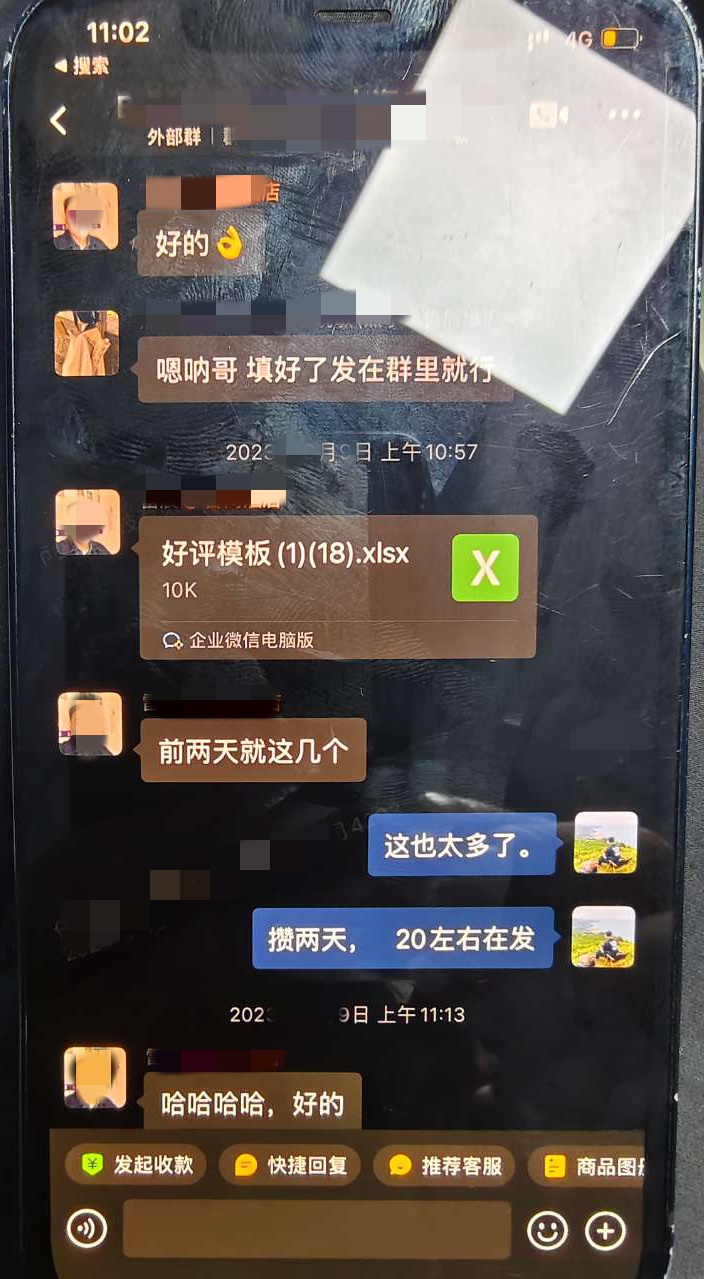Open the emoji picker
Screen dimensions: 704x1279
pyautogui.click(x=547, y=1230)
